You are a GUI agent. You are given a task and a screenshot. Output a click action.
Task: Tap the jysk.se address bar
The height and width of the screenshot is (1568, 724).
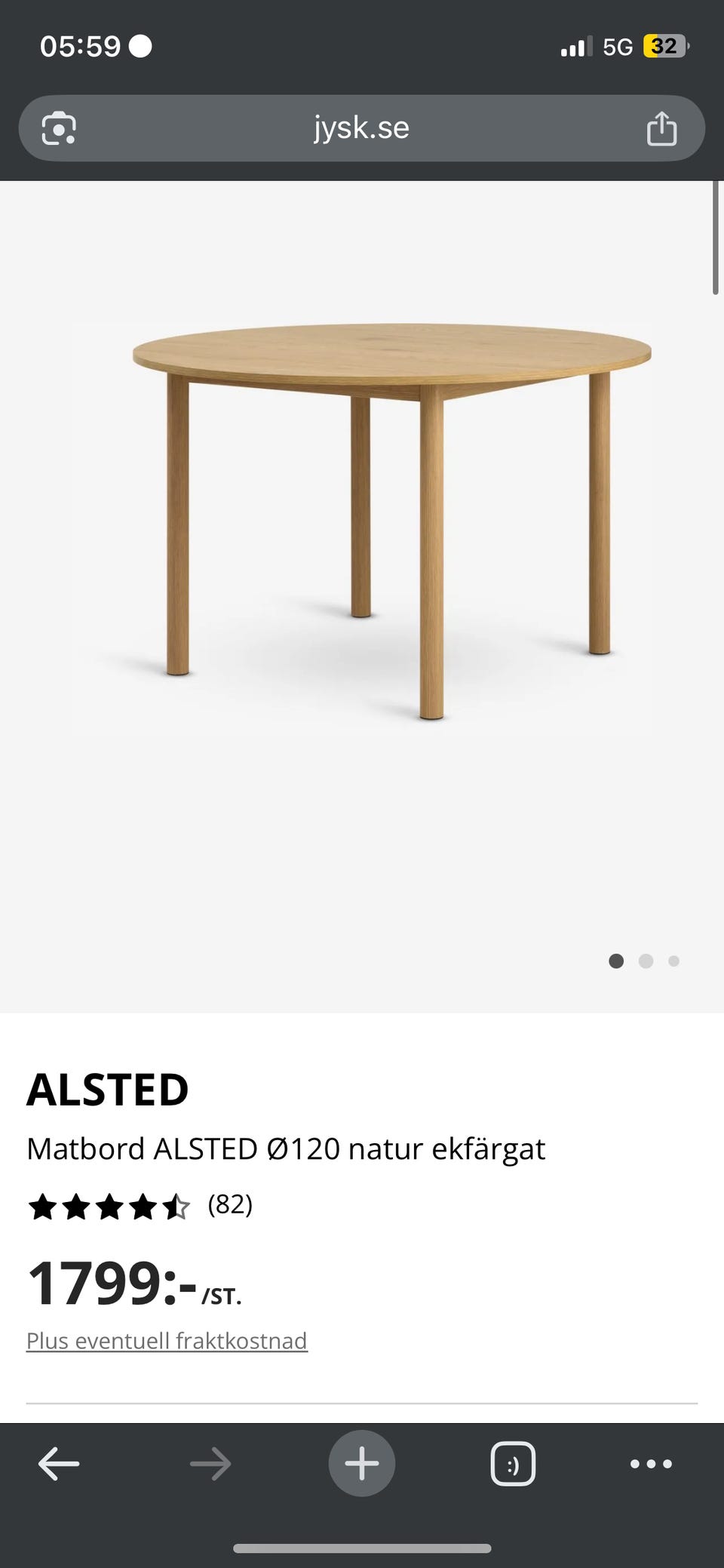361,128
